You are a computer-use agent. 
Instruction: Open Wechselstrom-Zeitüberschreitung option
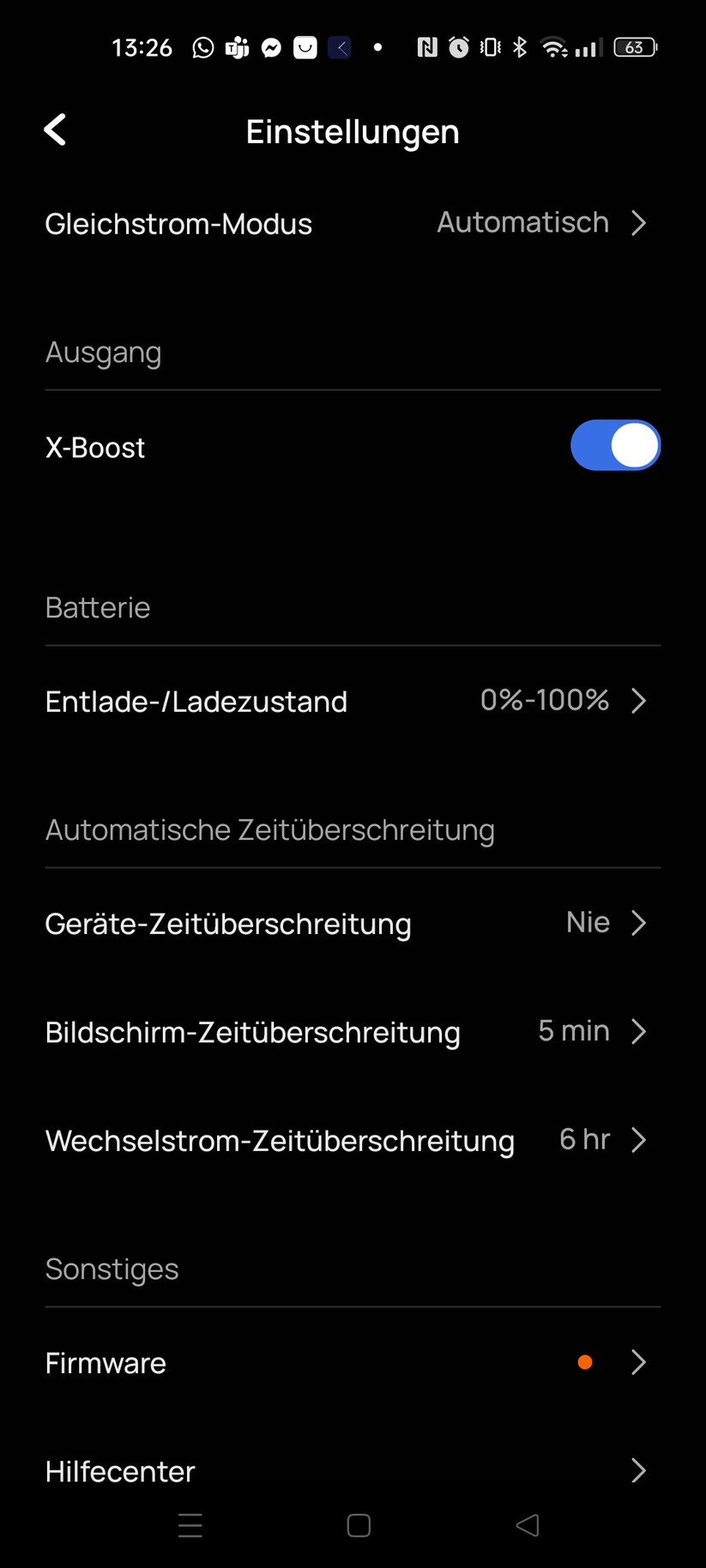(x=352, y=1141)
